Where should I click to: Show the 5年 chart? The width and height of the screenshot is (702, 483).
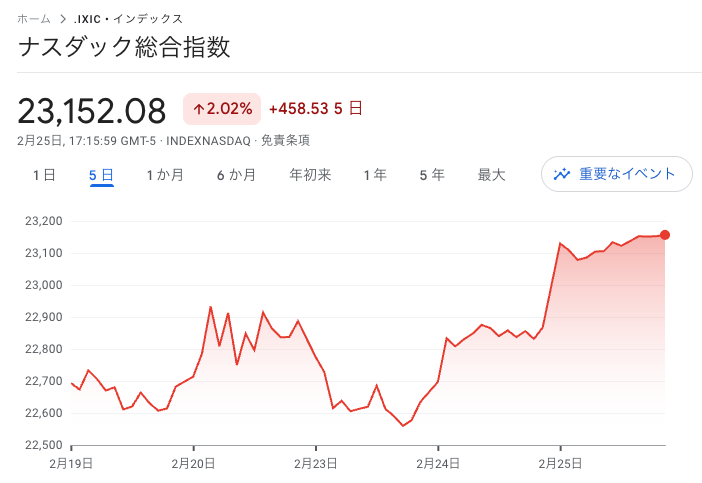(x=432, y=175)
